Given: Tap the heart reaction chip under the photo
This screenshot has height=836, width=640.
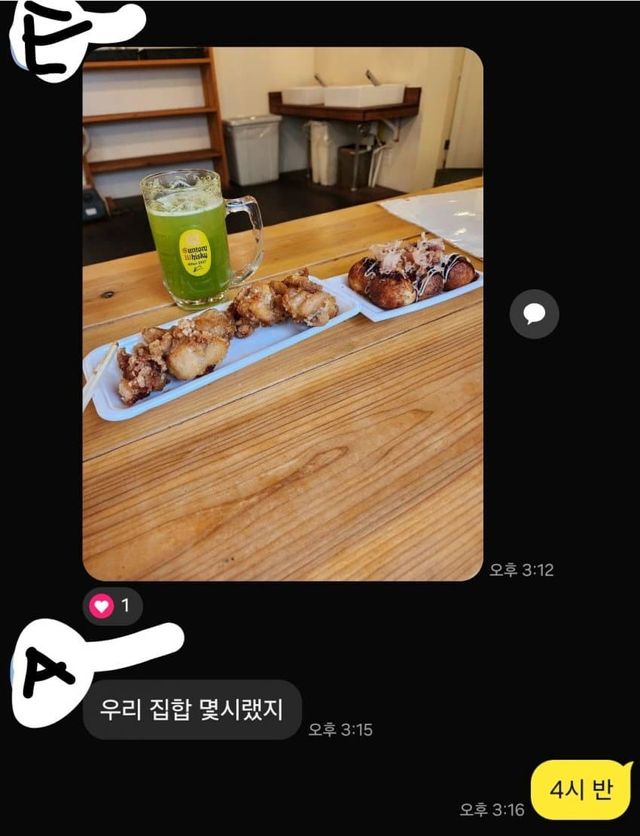Looking at the screenshot, I should click(112, 606).
